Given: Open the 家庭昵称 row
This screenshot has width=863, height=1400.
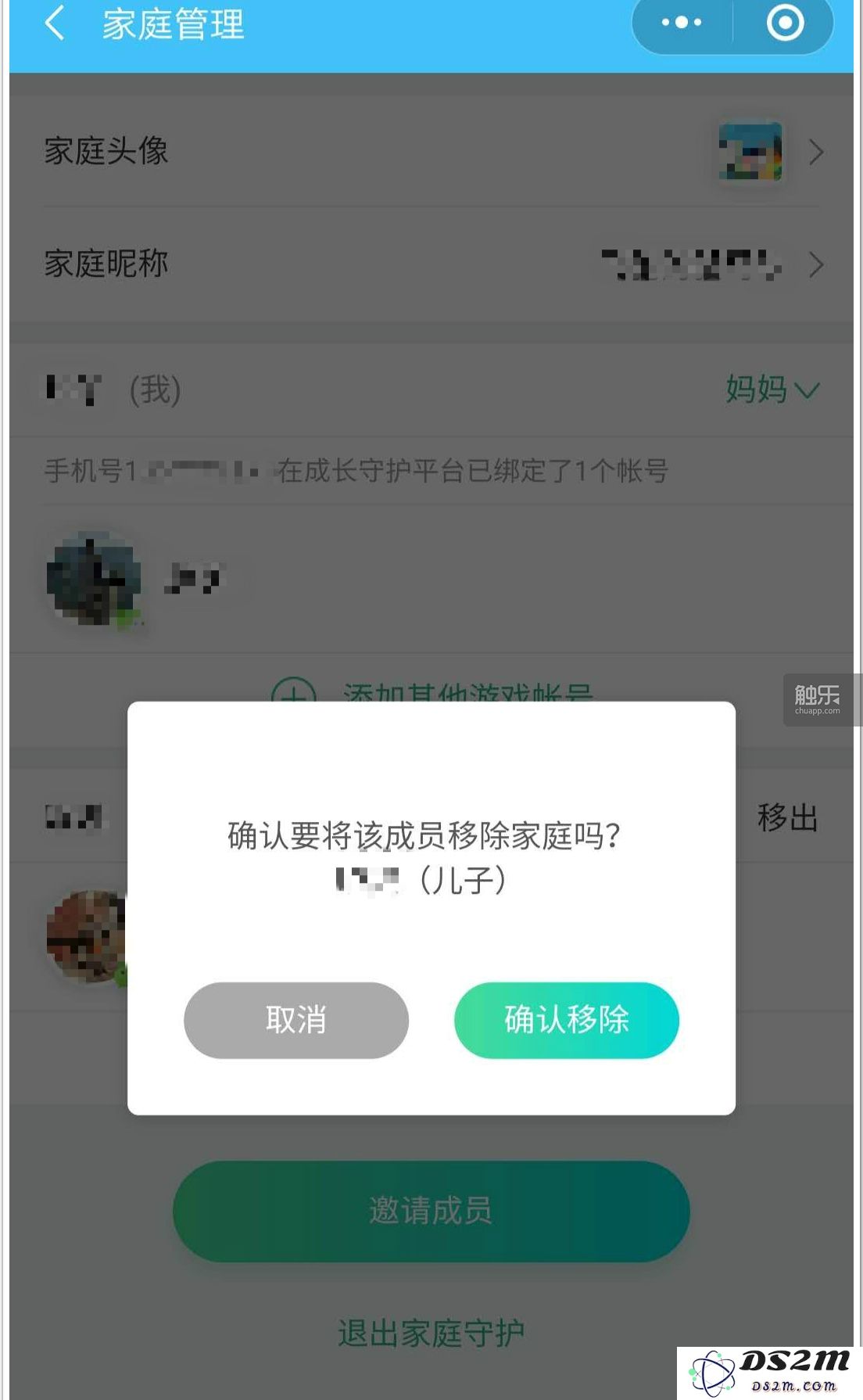Looking at the screenshot, I should (431, 264).
